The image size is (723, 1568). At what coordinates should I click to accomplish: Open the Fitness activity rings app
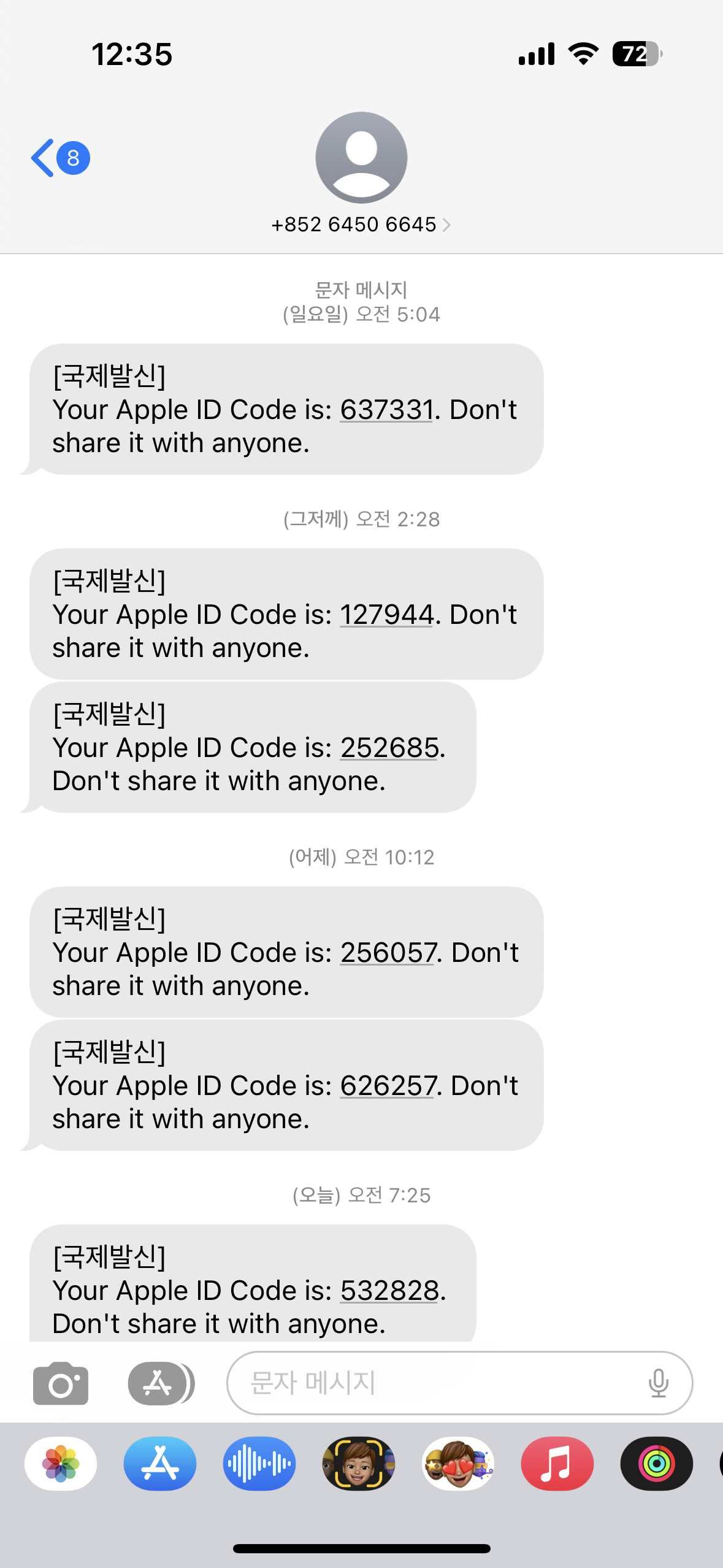coord(657,1464)
